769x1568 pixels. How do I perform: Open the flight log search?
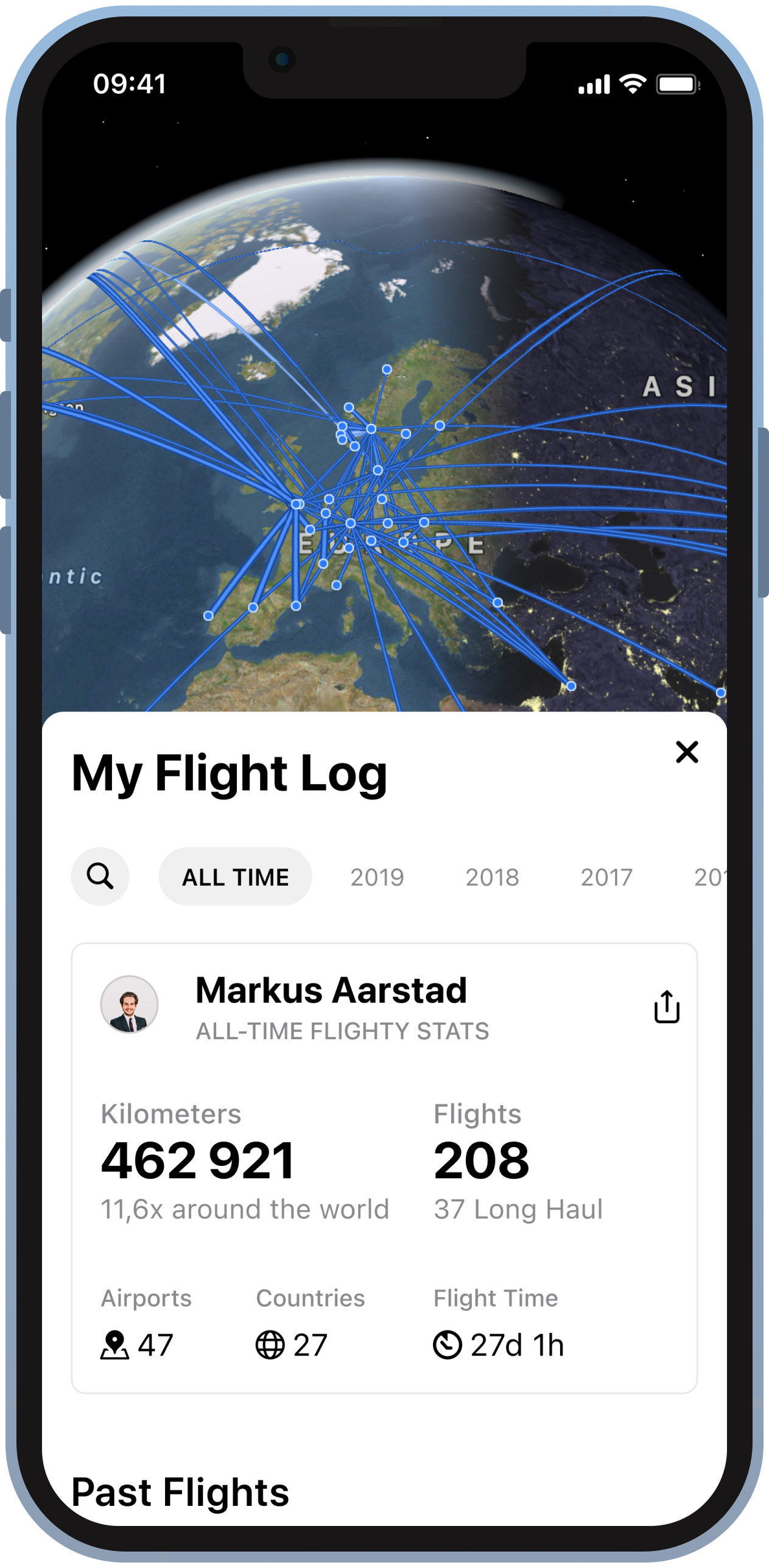[x=100, y=877]
